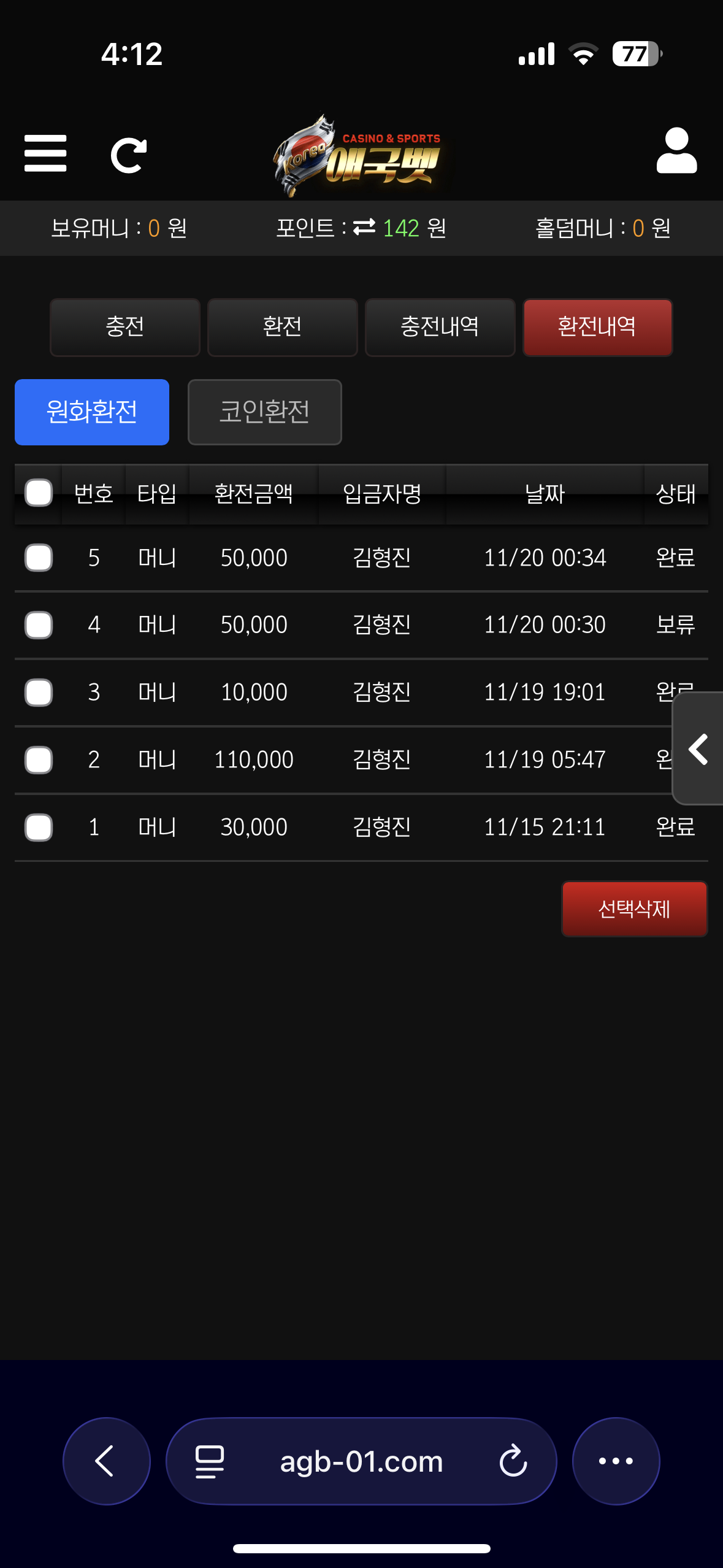723x1568 pixels.
Task: Switch to the 충전 tab
Action: pos(125,327)
